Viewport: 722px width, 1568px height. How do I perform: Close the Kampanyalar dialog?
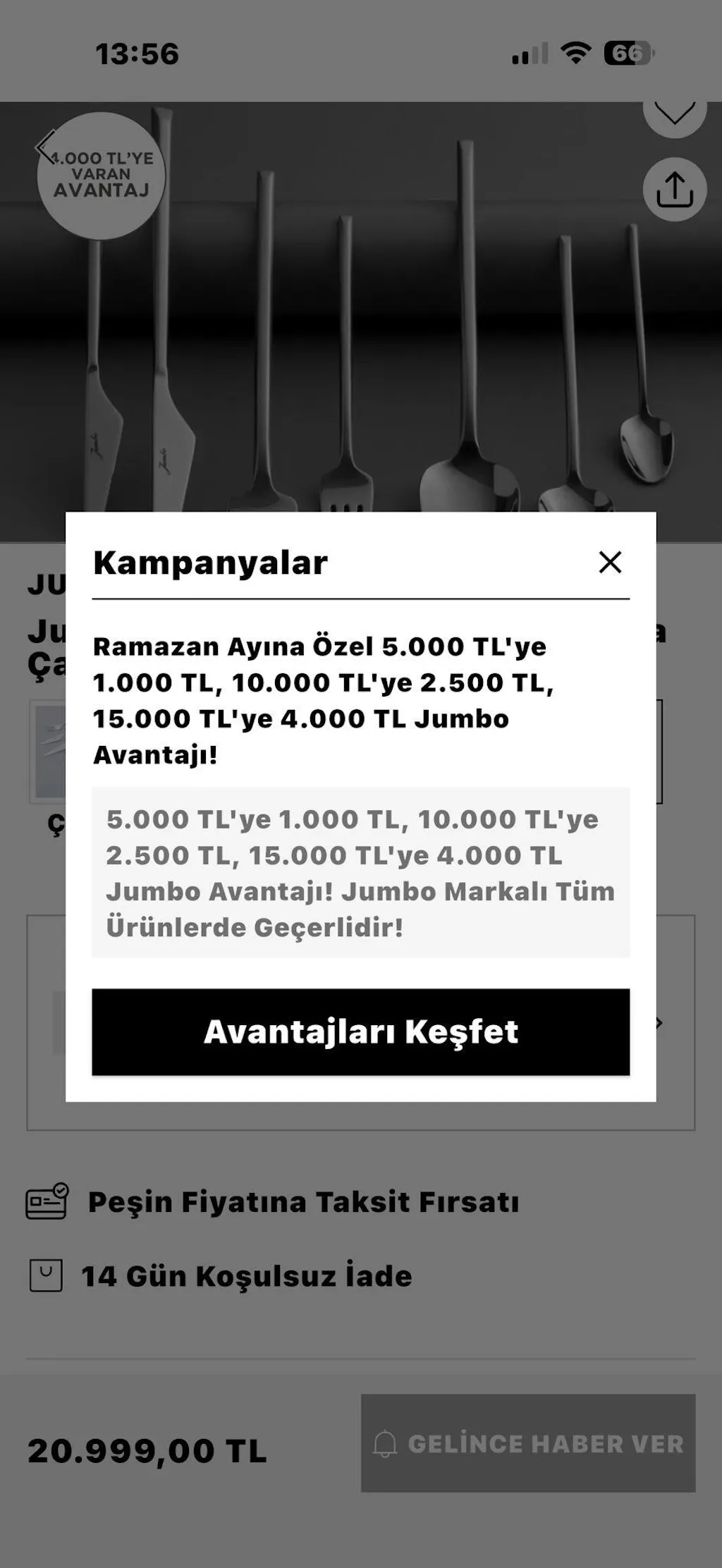[610, 562]
